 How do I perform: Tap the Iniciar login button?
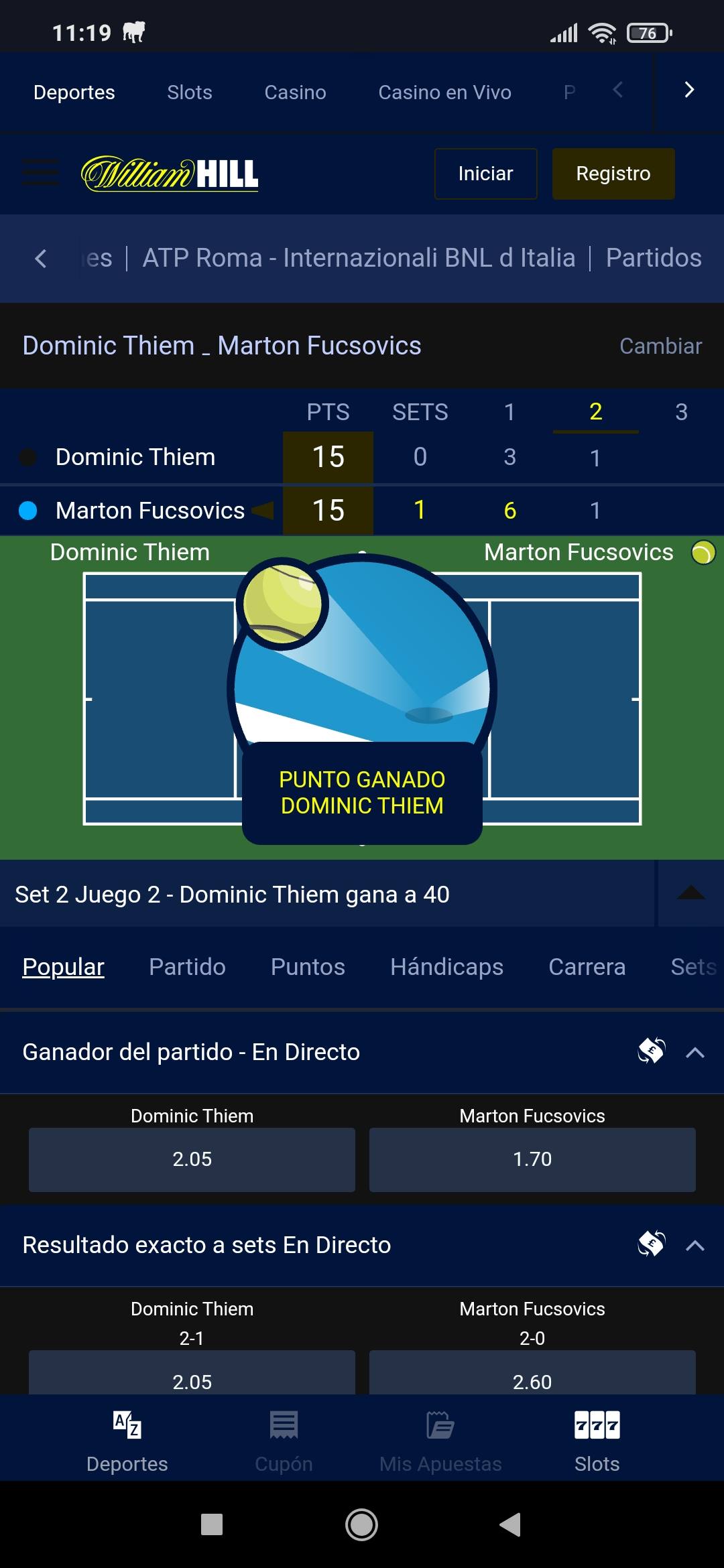pos(485,174)
